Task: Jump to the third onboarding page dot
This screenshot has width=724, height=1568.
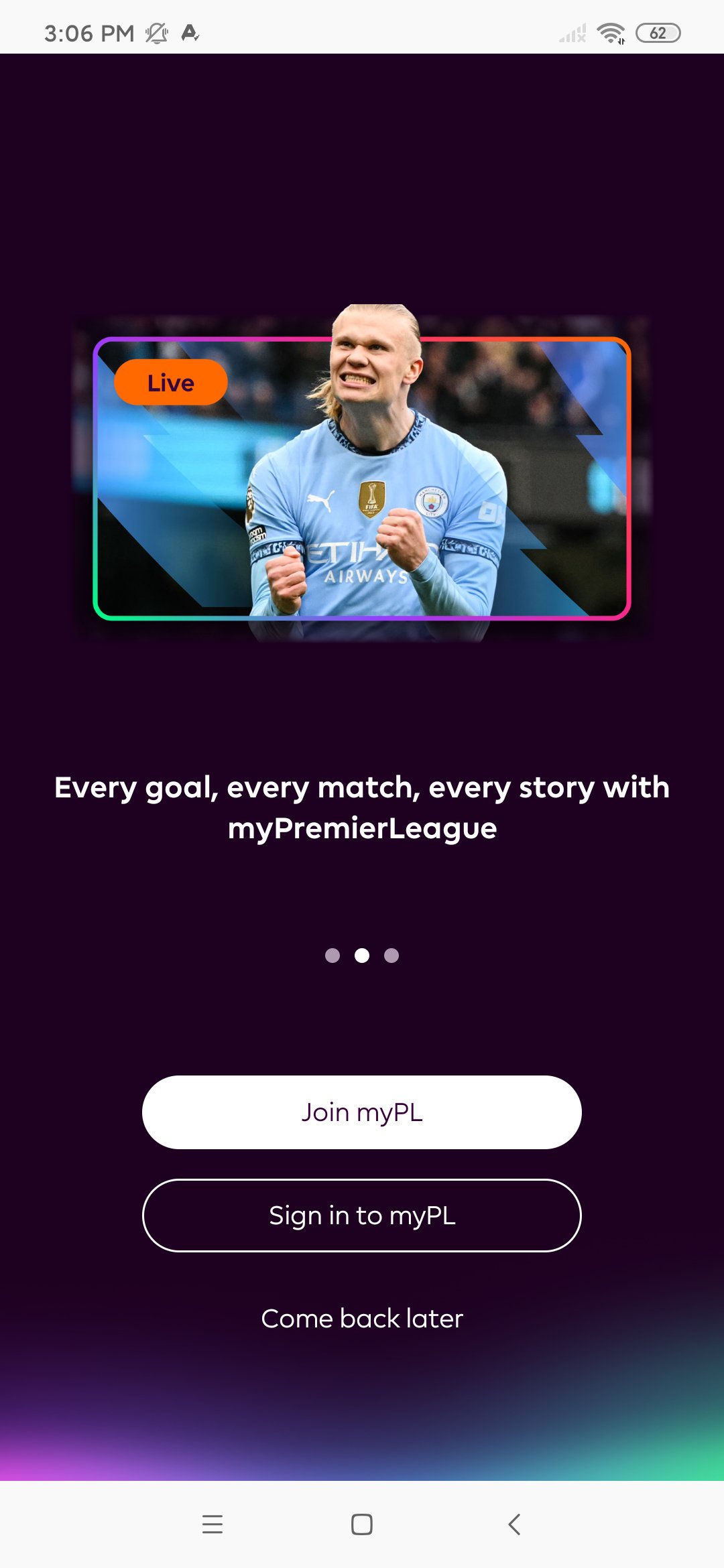Action: click(391, 956)
